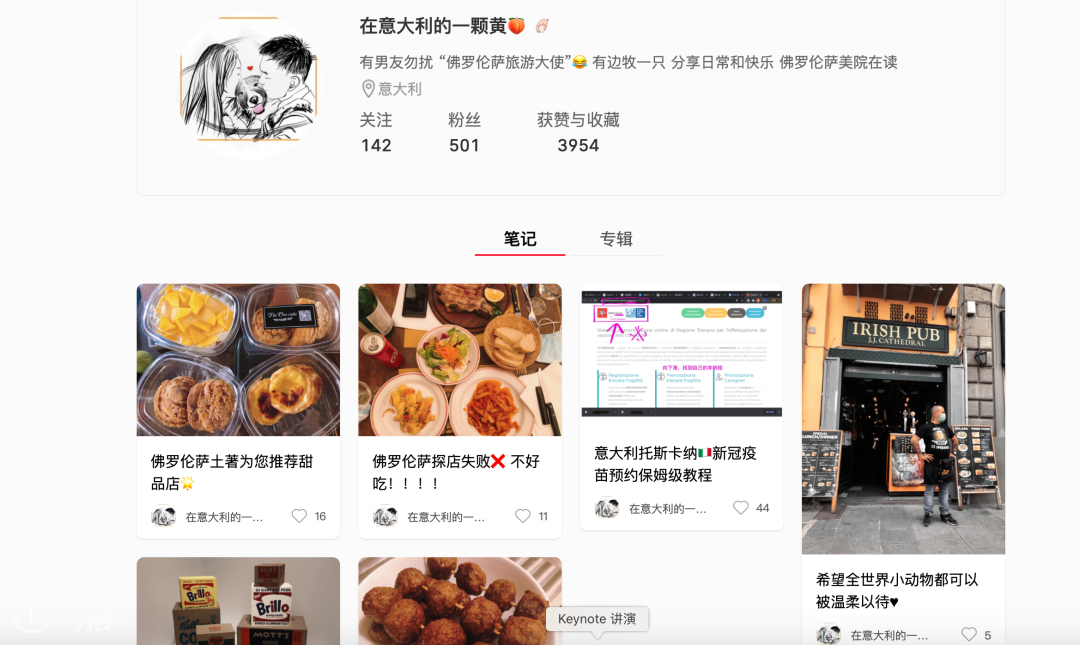
Task: Open the meatballs photo note
Action: click(x=460, y=600)
